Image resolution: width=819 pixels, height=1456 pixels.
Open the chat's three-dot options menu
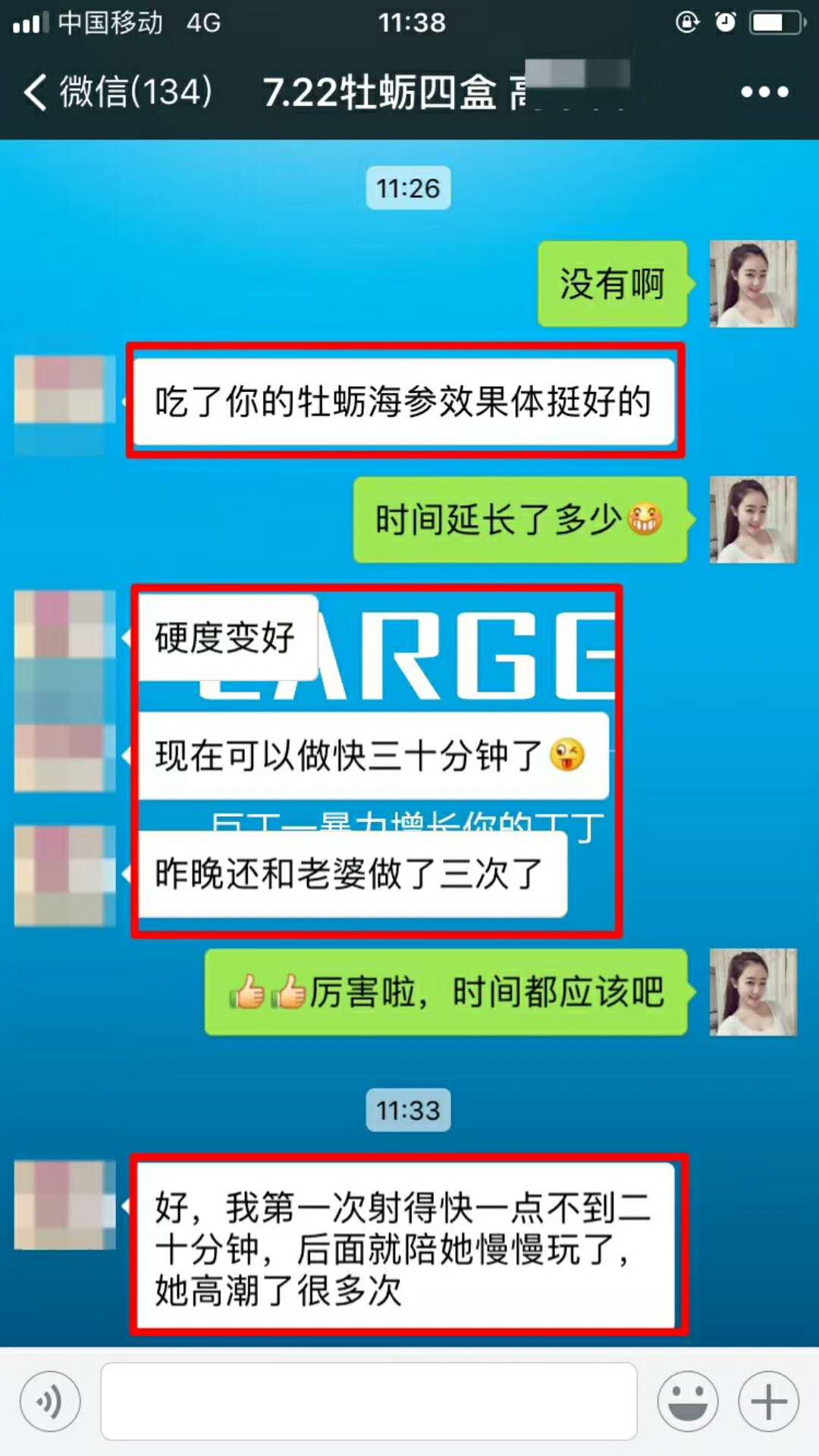(764, 93)
